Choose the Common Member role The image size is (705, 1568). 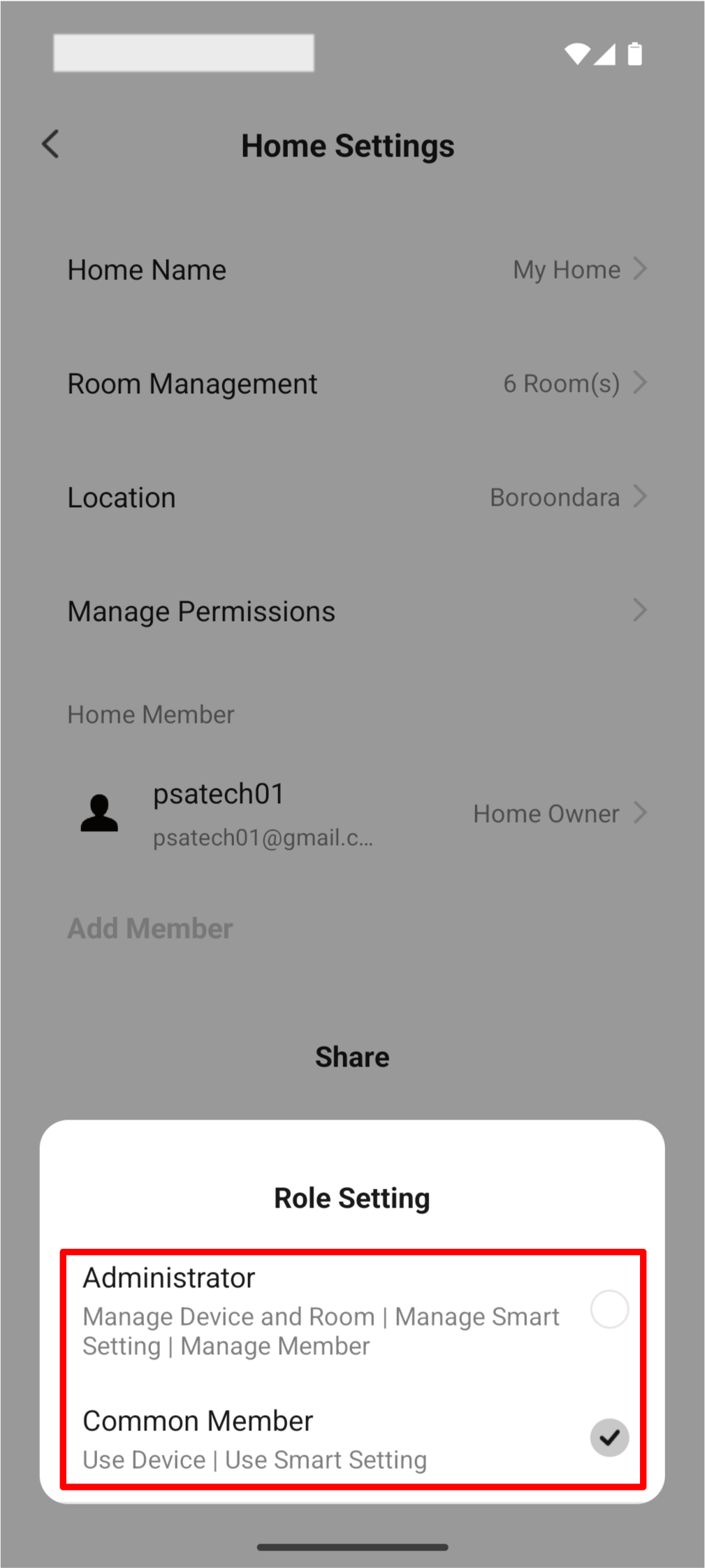[609, 1438]
